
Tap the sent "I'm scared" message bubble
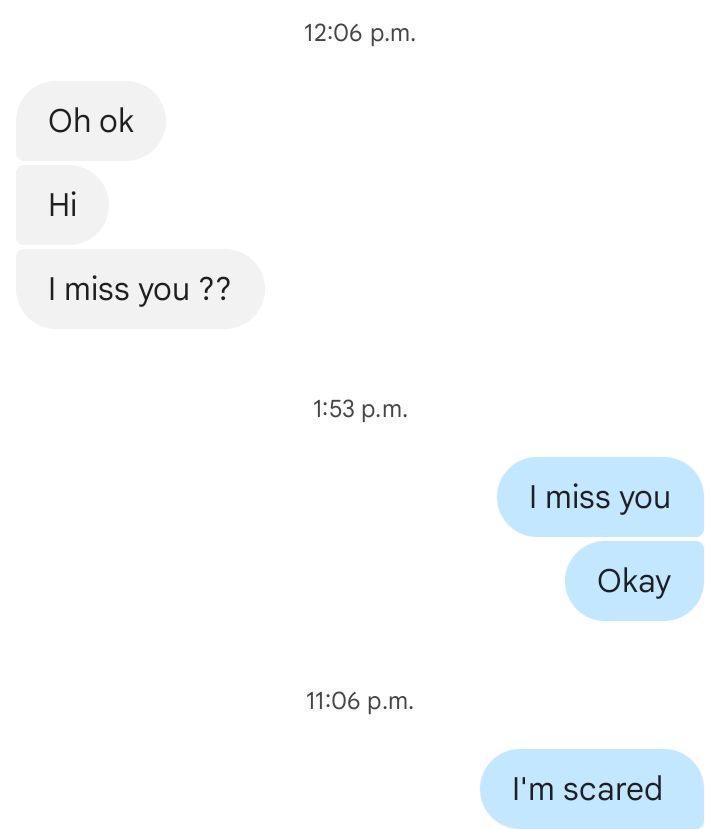[588, 789]
